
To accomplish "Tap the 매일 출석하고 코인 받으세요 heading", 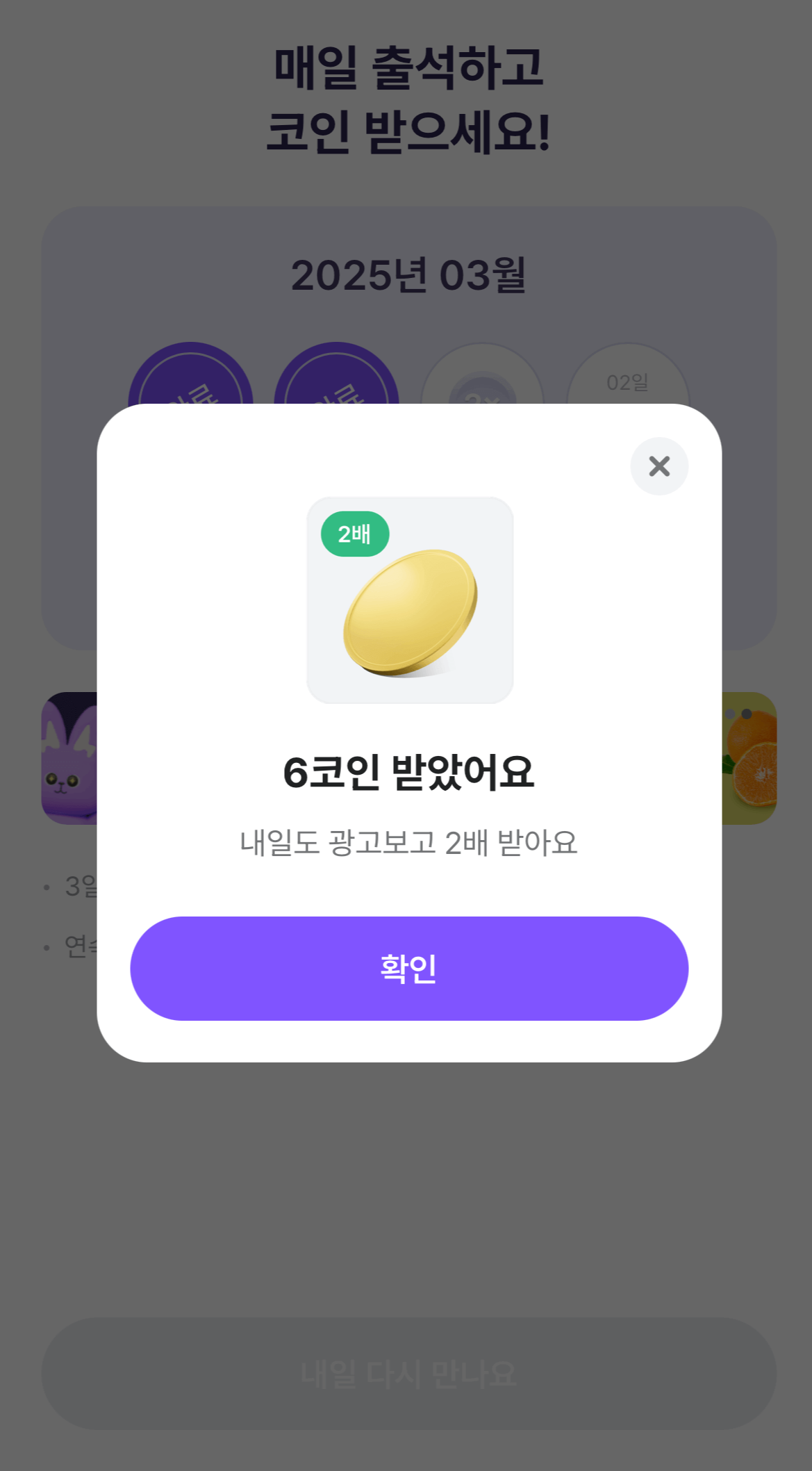I will point(406,99).
